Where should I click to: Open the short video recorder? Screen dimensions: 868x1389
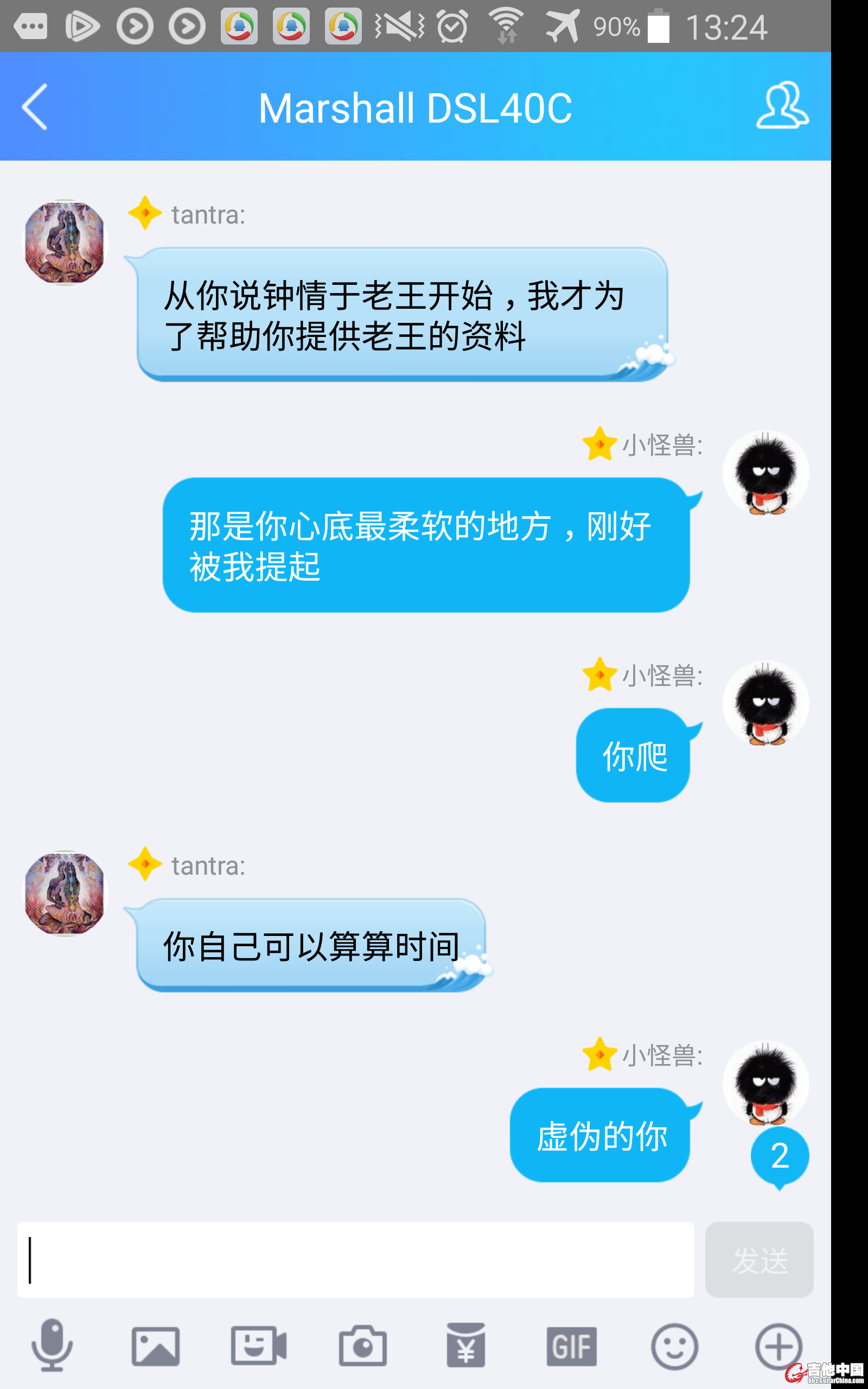click(x=259, y=1346)
